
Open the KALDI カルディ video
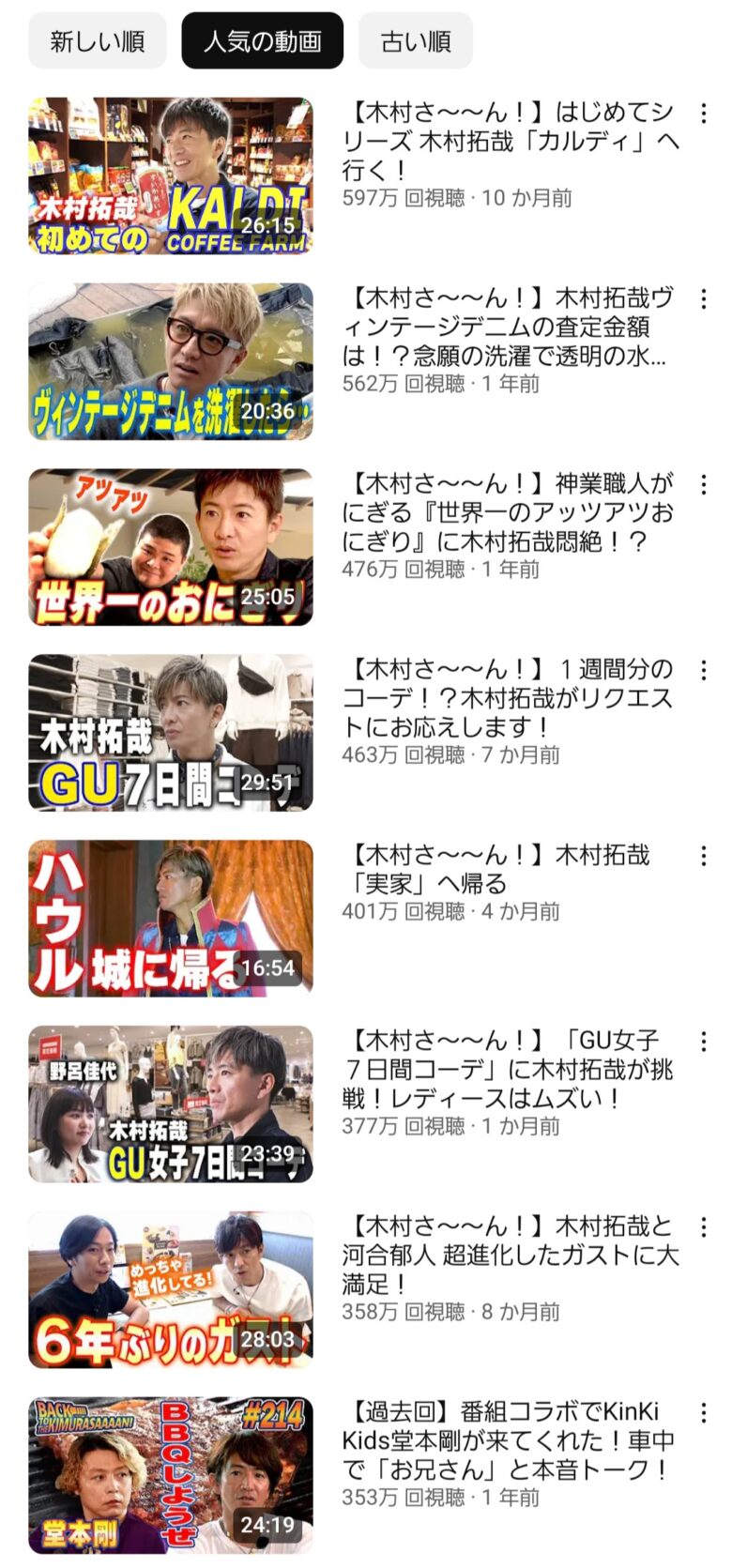171,175
